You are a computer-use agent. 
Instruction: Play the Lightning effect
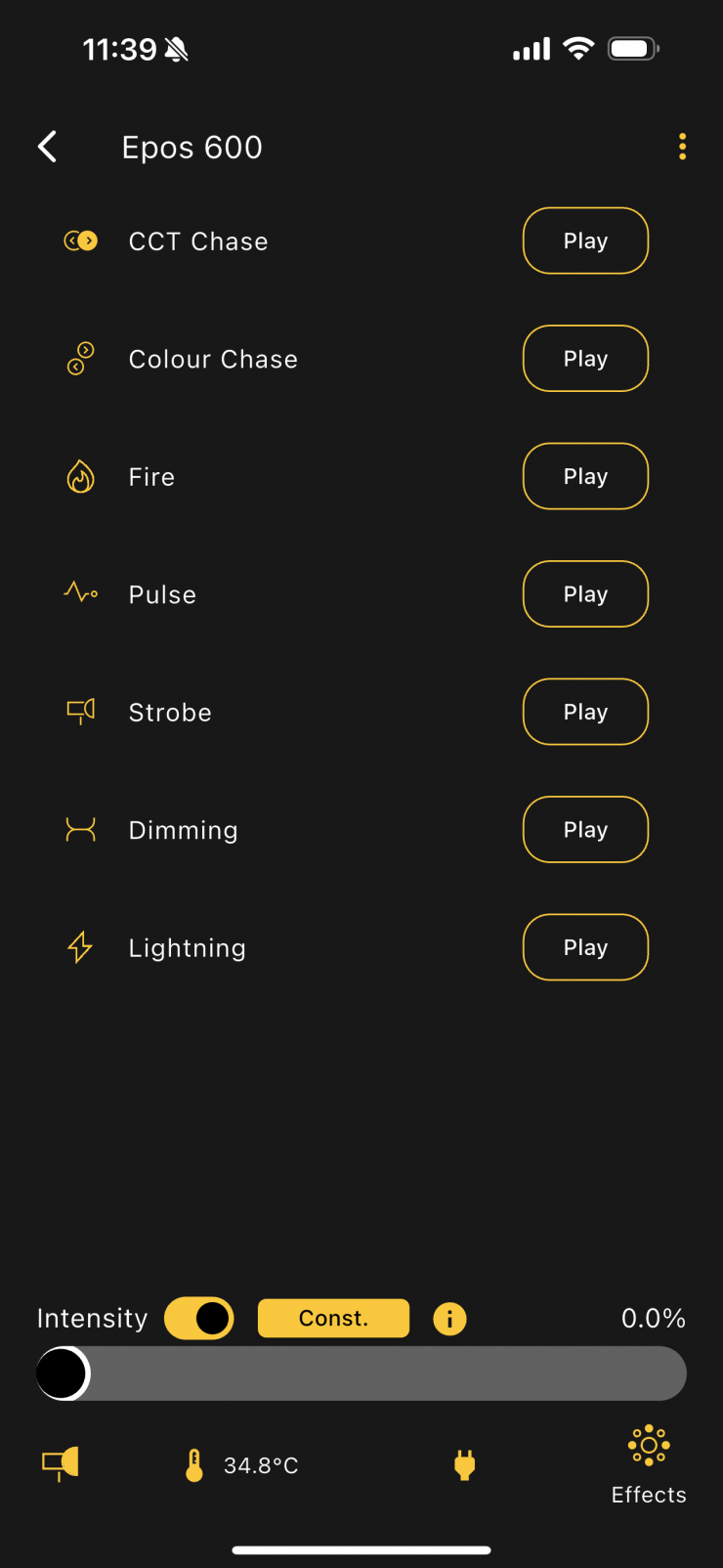tap(585, 947)
